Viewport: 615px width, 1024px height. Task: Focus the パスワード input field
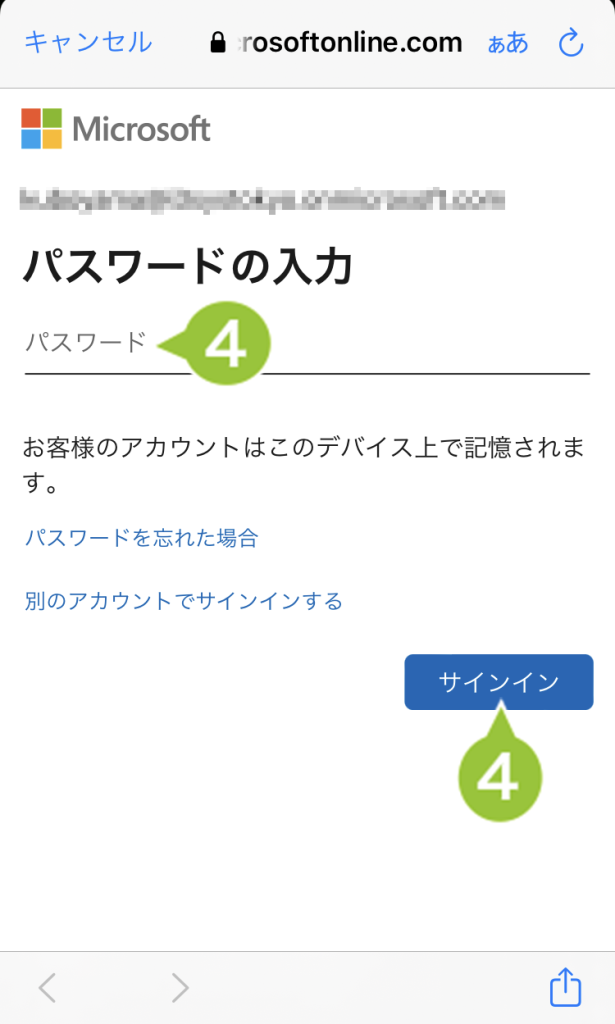pos(307,343)
